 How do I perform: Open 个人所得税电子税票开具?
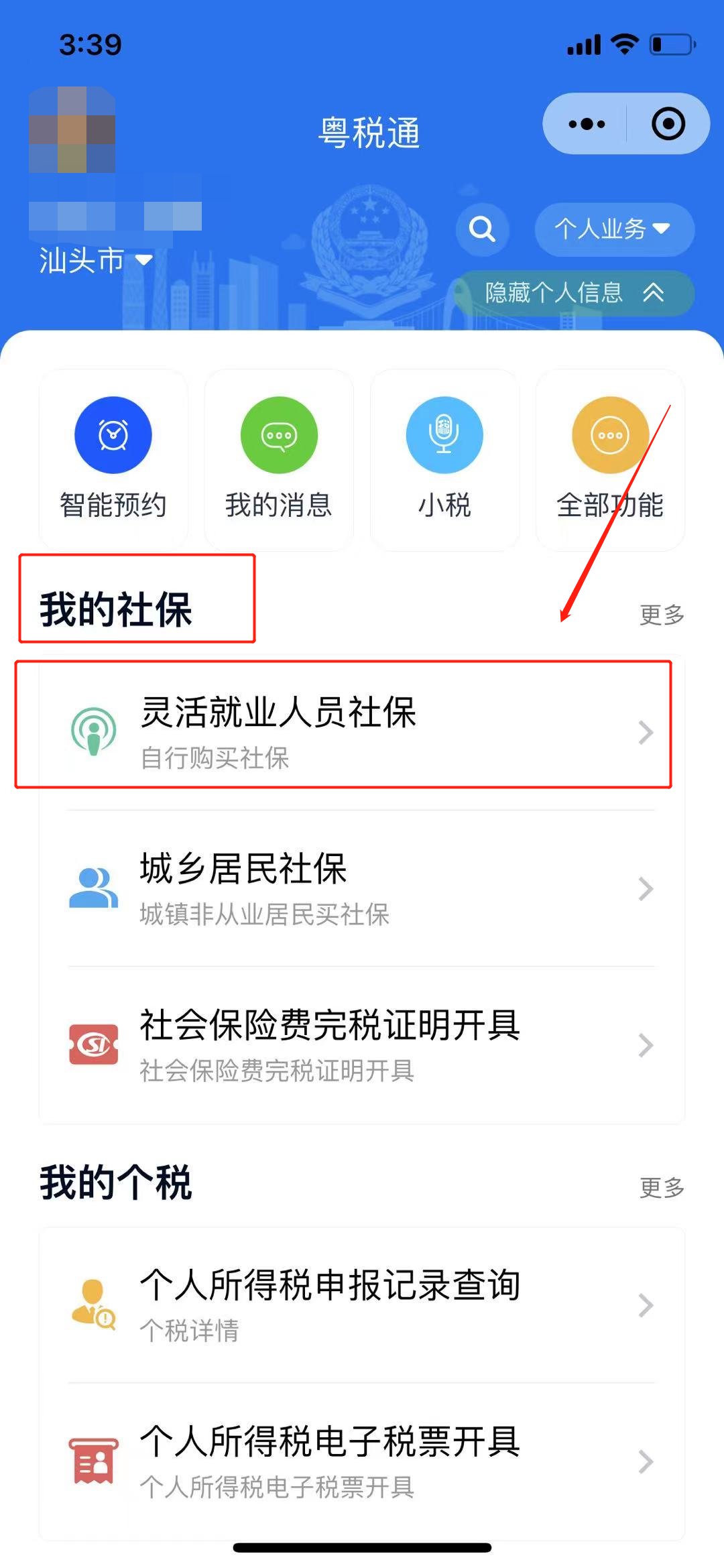362,1460
